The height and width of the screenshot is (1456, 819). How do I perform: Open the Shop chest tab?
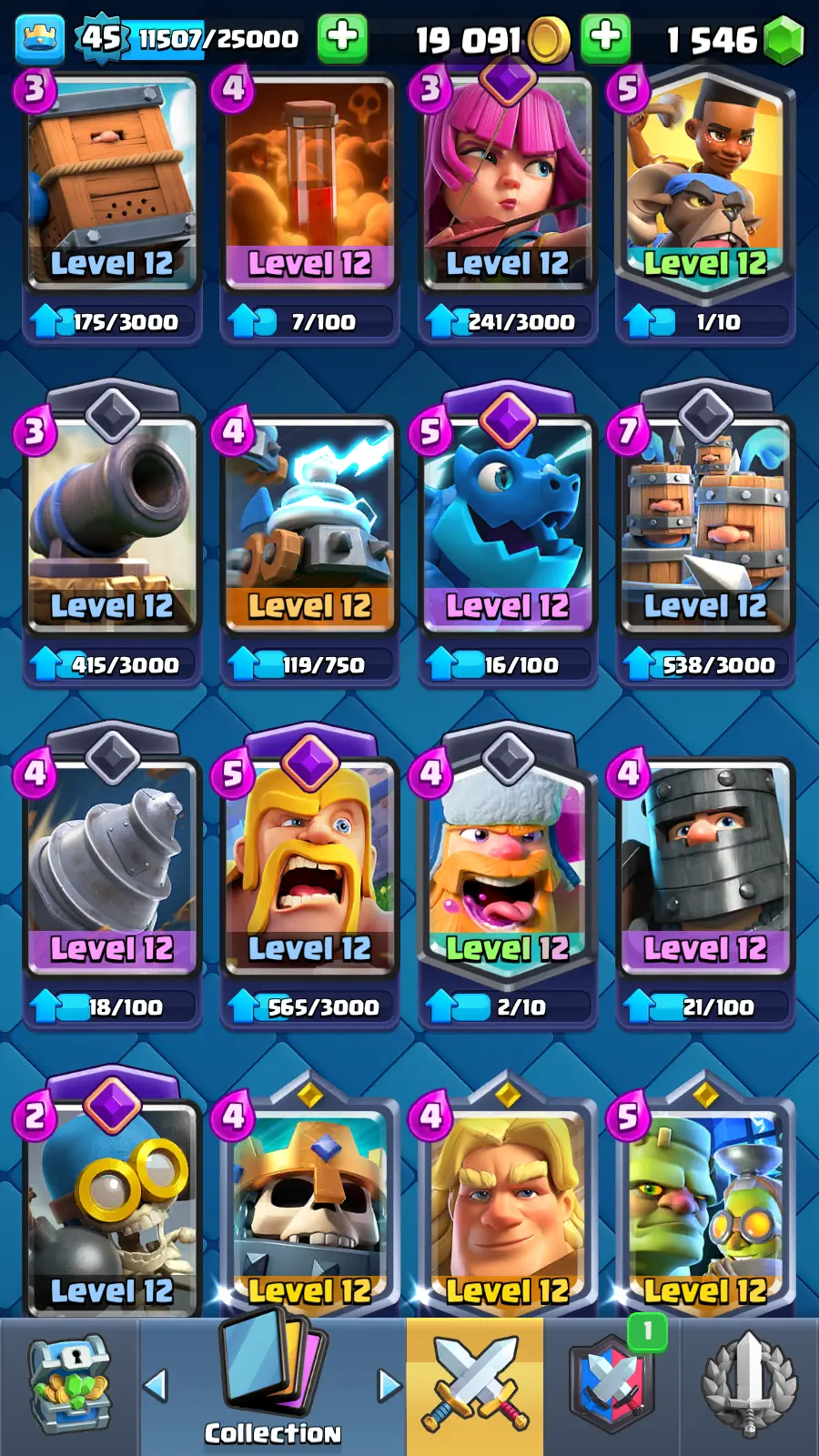(x=69, y=1387)
